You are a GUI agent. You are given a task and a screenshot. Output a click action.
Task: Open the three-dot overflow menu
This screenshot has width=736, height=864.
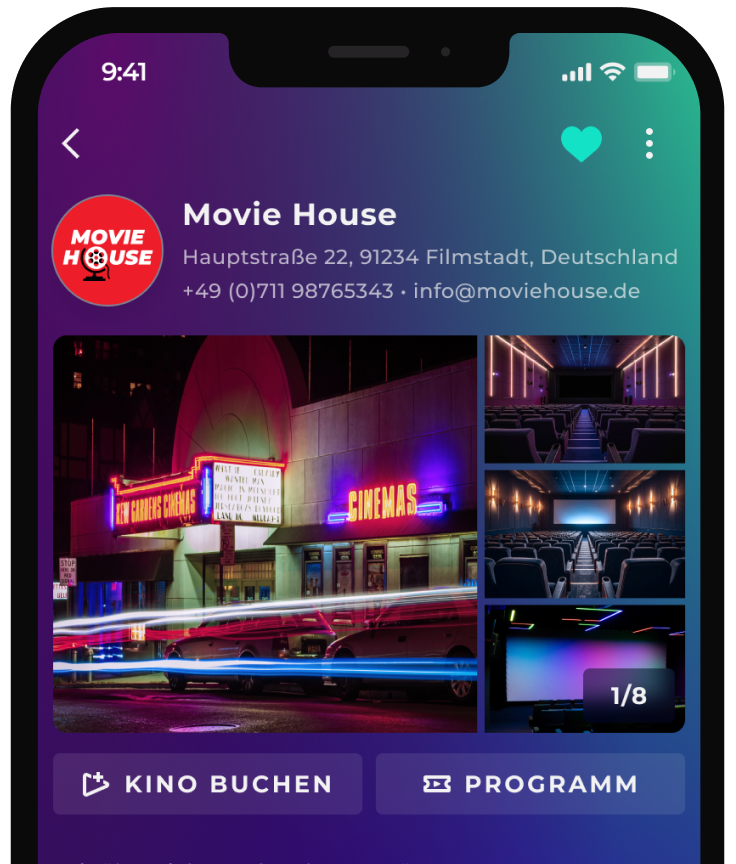[649, 144]
